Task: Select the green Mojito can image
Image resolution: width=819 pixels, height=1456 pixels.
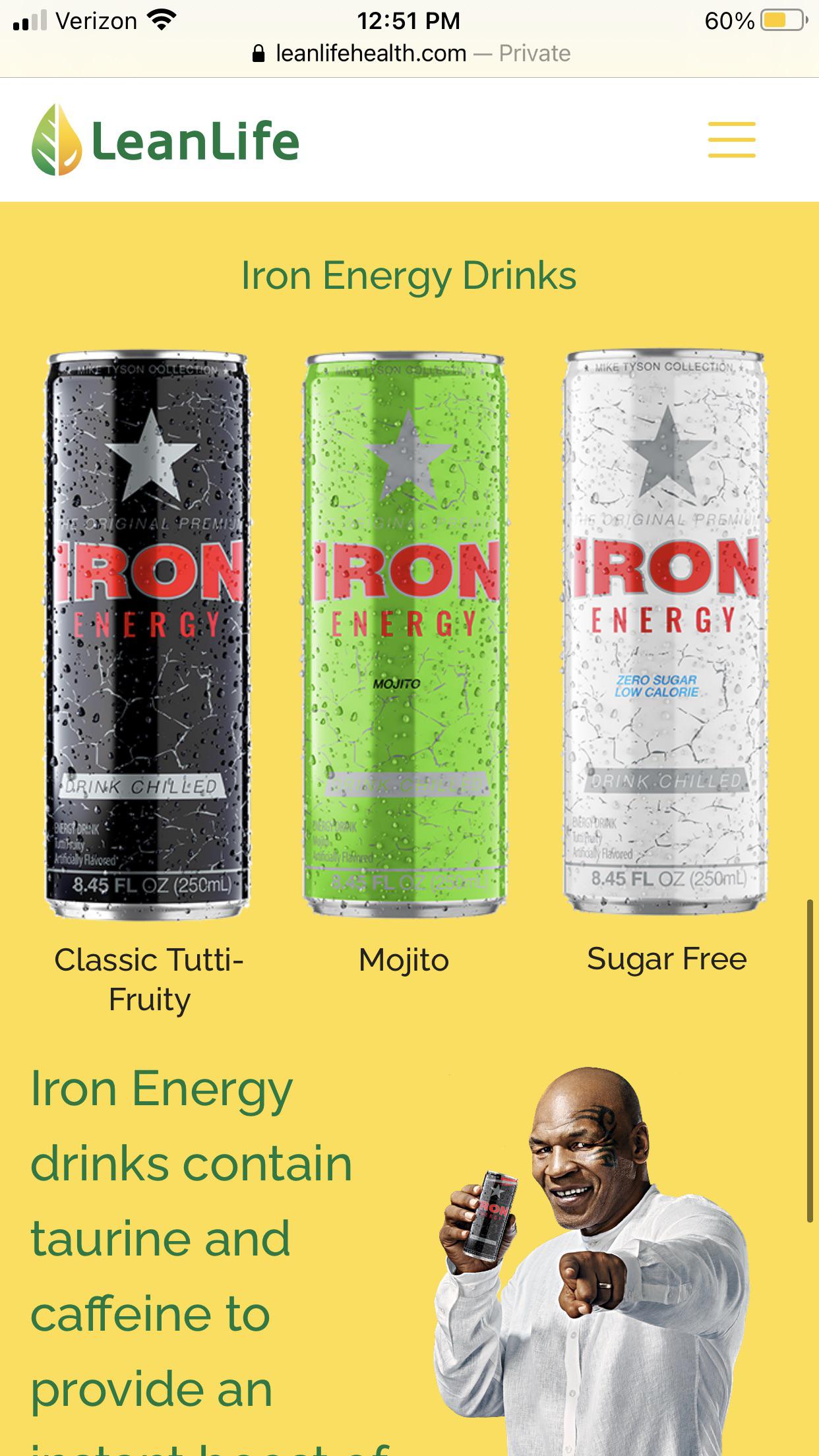Action: [405, 633]
